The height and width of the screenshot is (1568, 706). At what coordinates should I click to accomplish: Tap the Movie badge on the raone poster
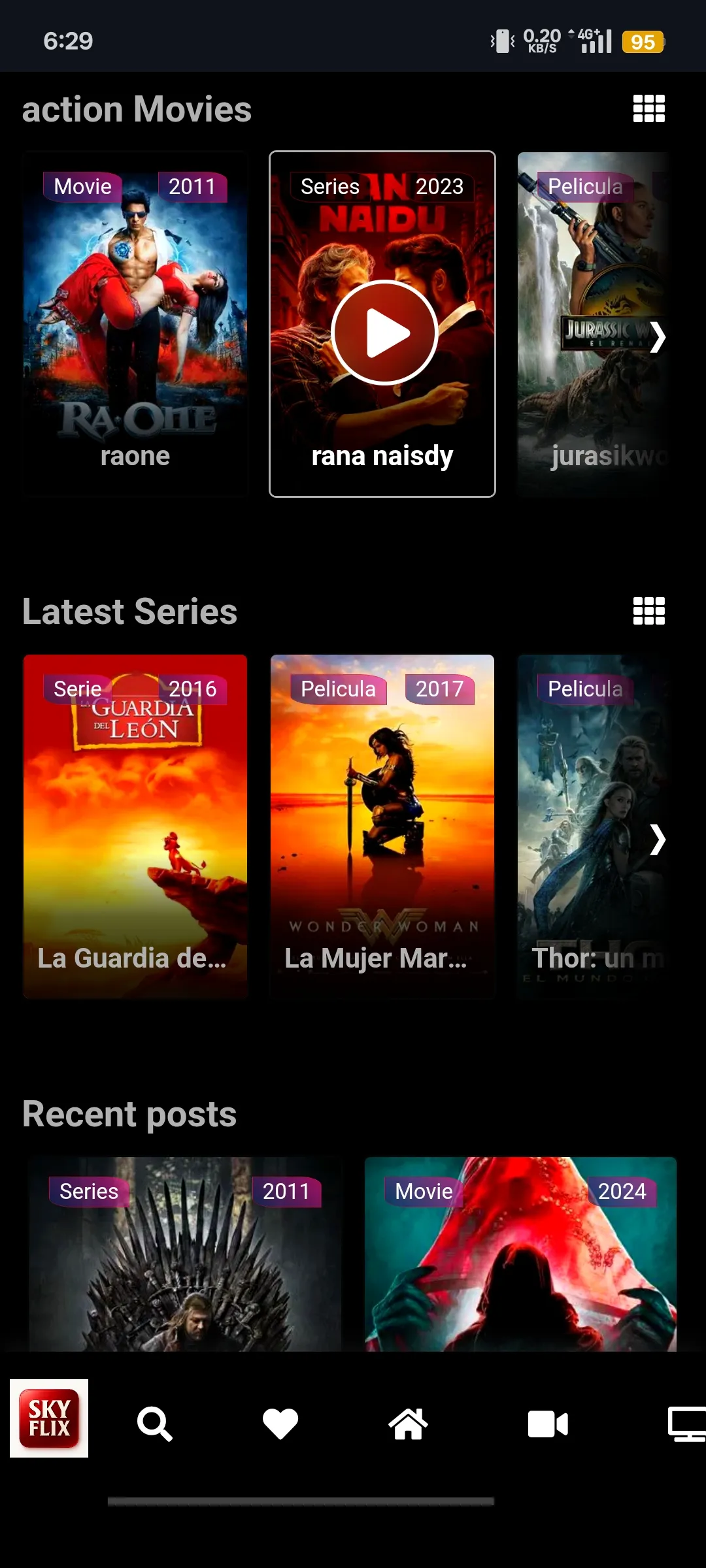pos(82,186)
